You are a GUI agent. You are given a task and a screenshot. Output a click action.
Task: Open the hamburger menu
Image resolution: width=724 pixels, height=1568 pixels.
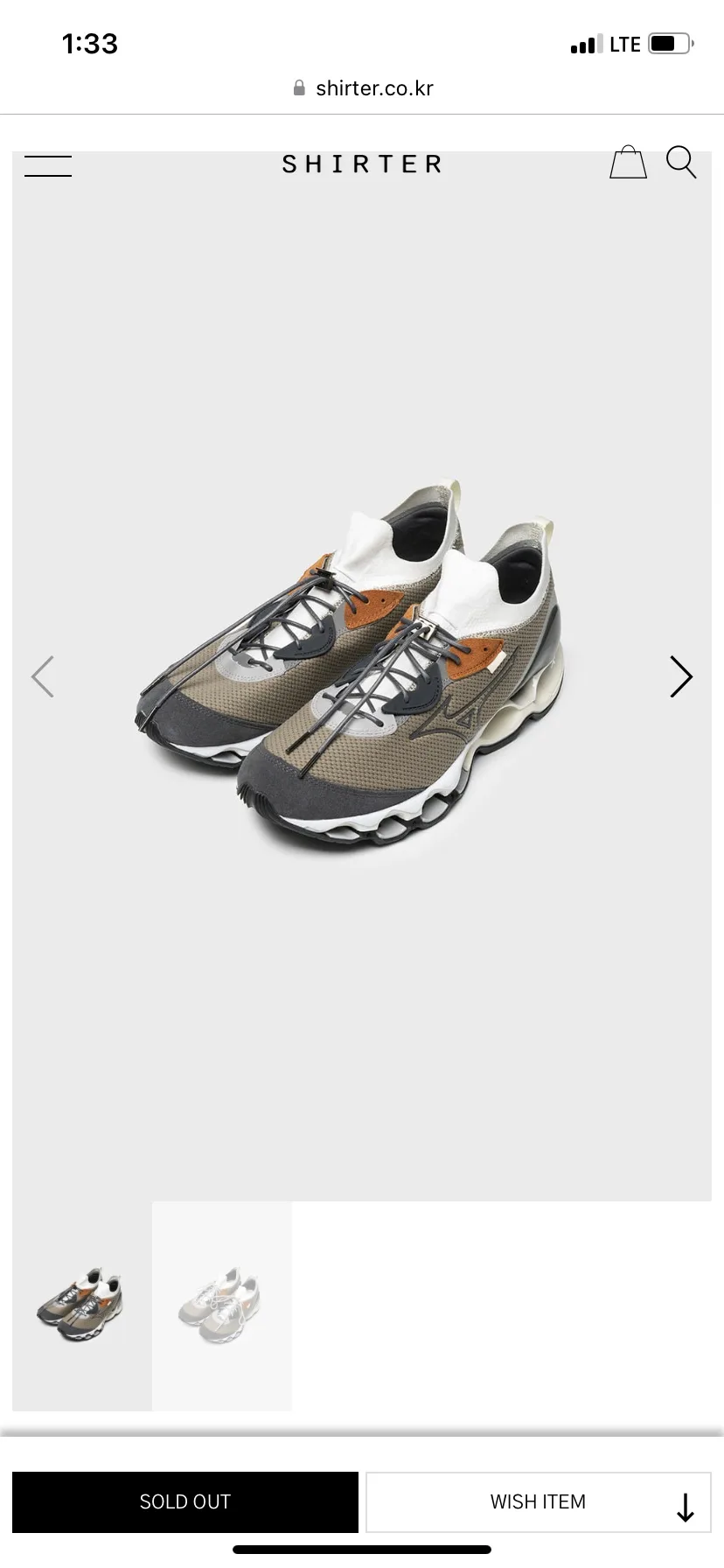click(48, 165)
